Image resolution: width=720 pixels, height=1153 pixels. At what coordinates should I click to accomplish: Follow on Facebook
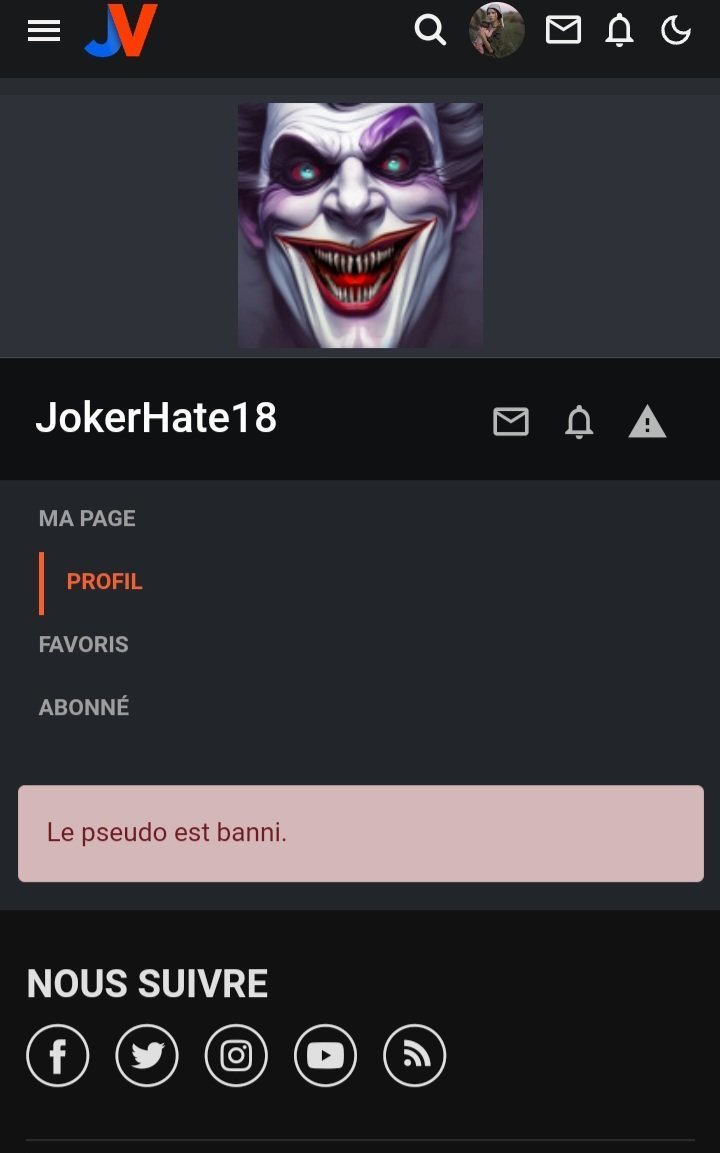[58, 1055]
